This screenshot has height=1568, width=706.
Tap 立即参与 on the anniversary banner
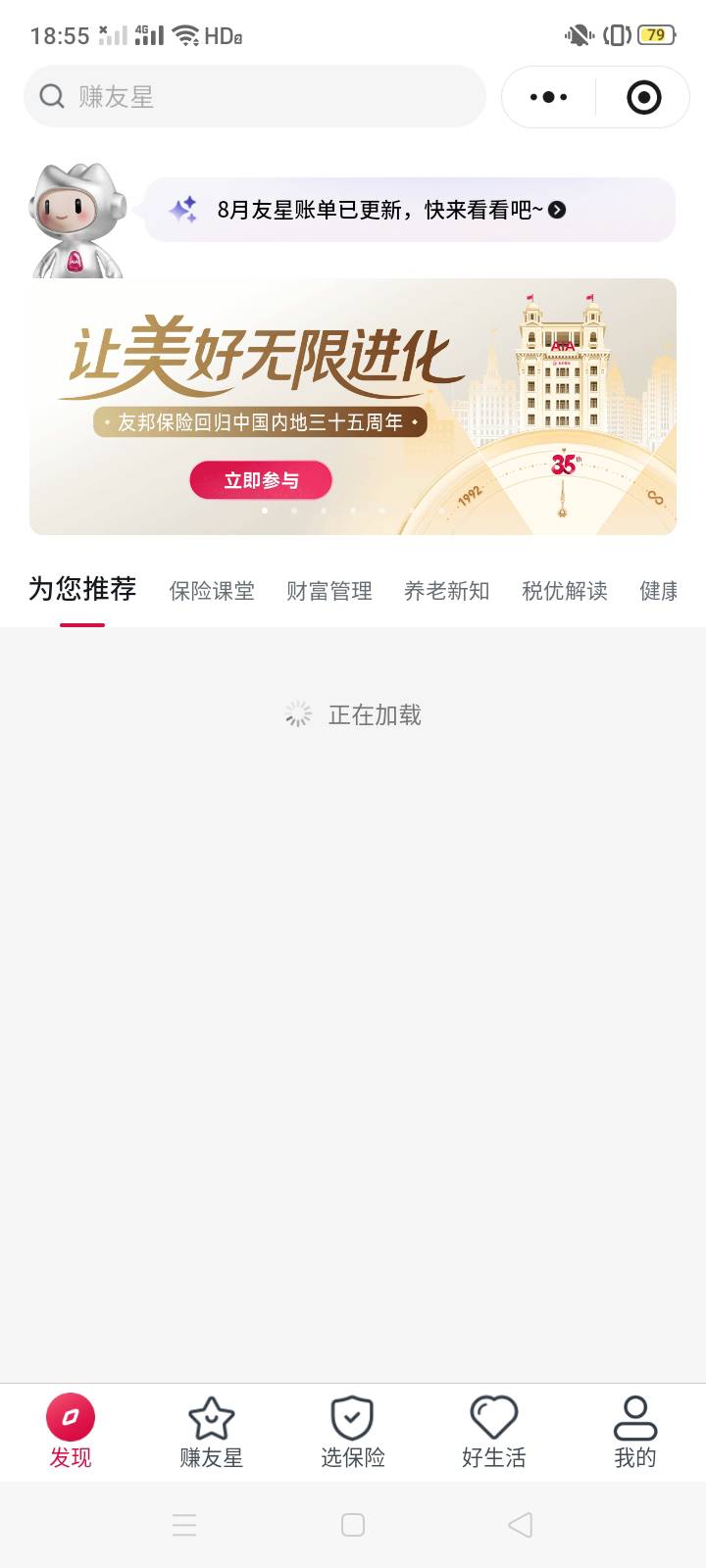tap(261, 480)
